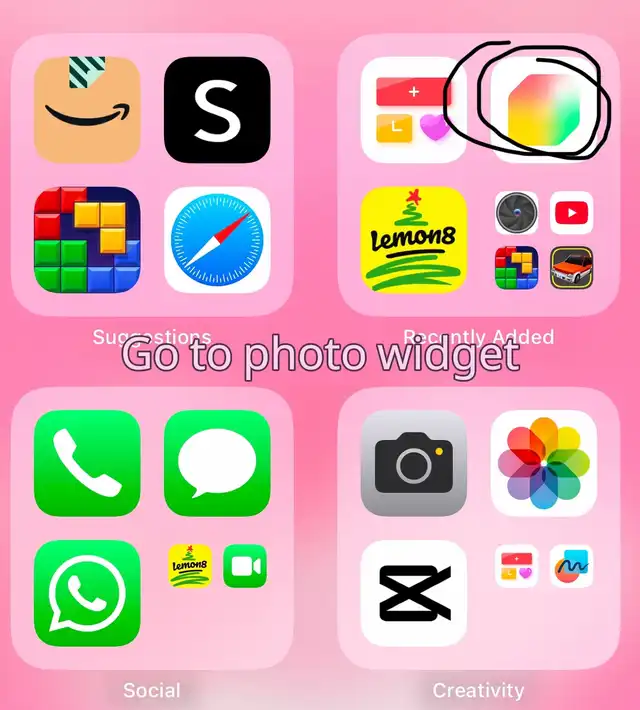Open the Amazon app

86,109
